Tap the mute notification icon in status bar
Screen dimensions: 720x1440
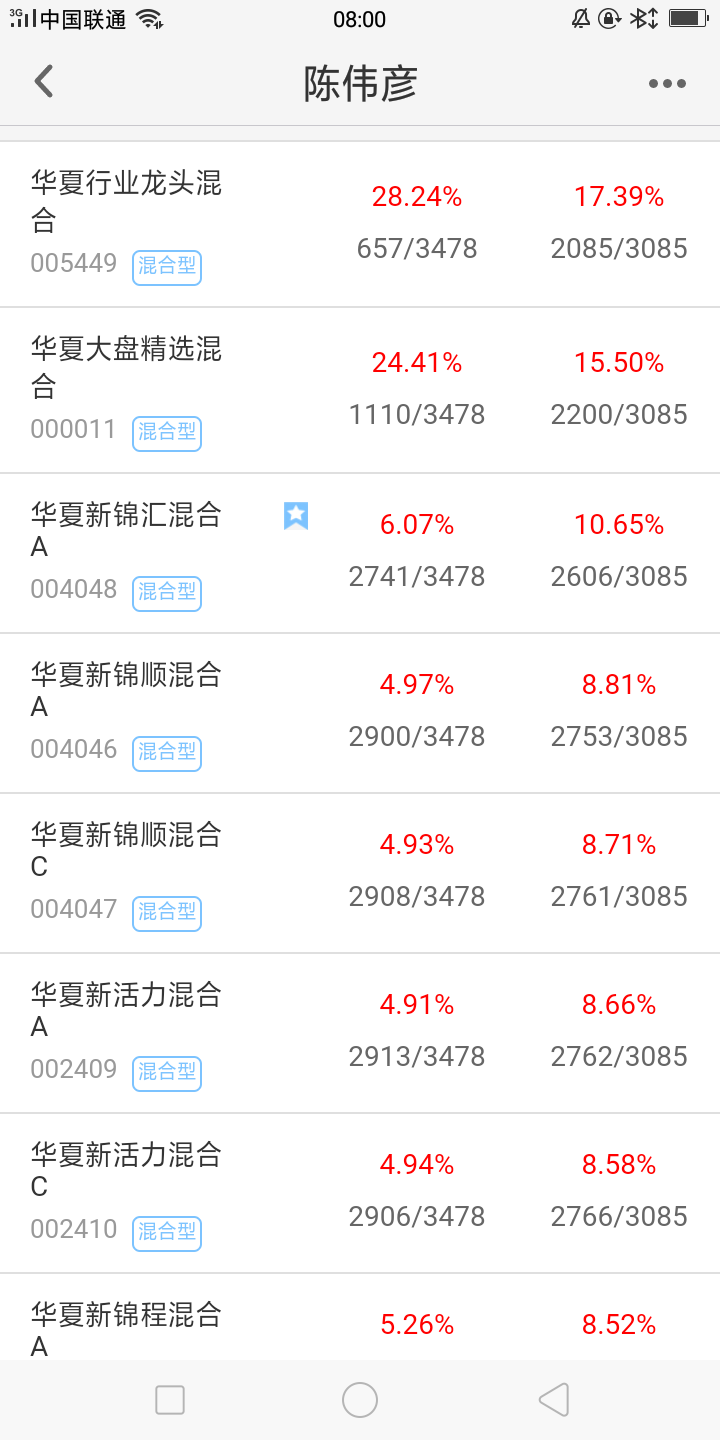point(580,18)
